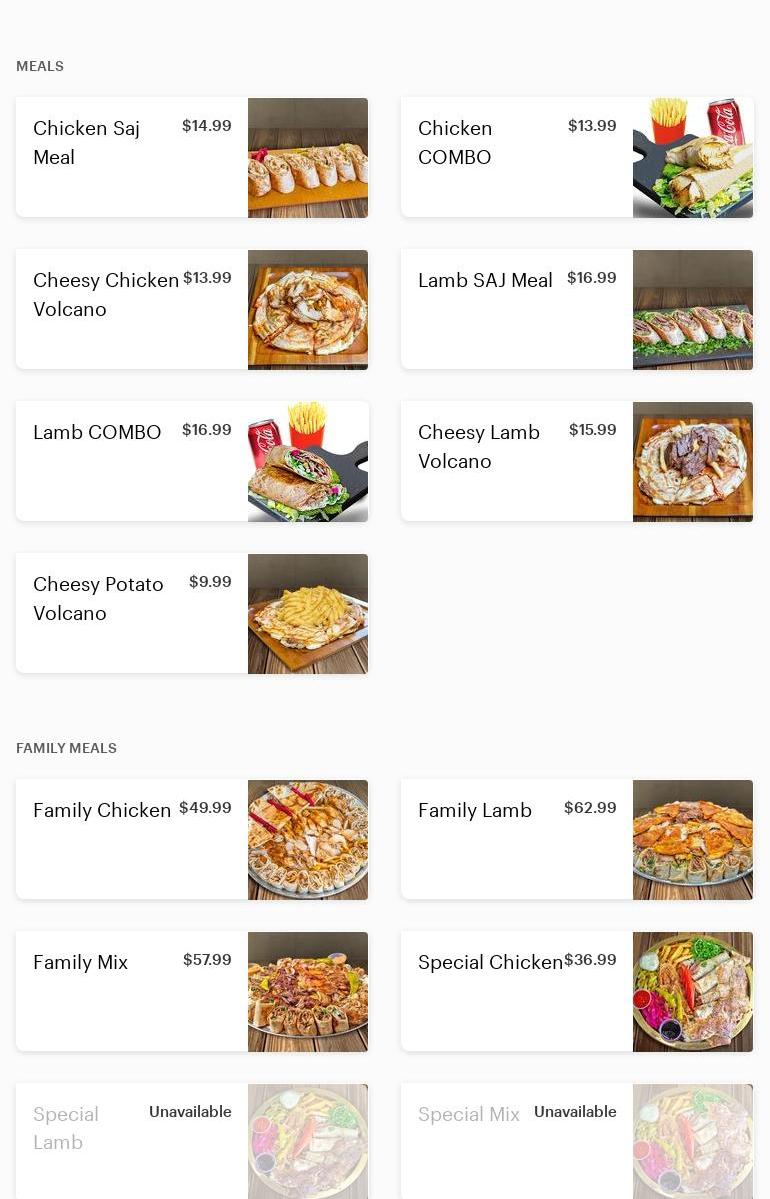Tap the Cheesy Lamb Volcano card
The width and height of the screenshot is (770, 1199).
pyautogui.click(x=577, y=461)
